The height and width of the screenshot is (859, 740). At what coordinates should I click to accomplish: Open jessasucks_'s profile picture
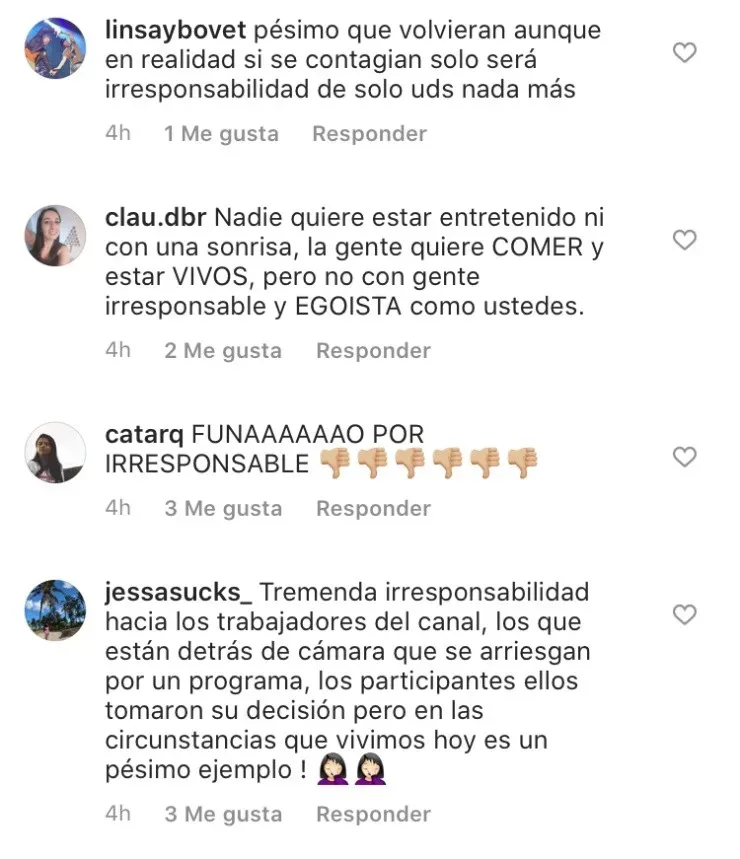pyautogui.click(x=54, y=609)
